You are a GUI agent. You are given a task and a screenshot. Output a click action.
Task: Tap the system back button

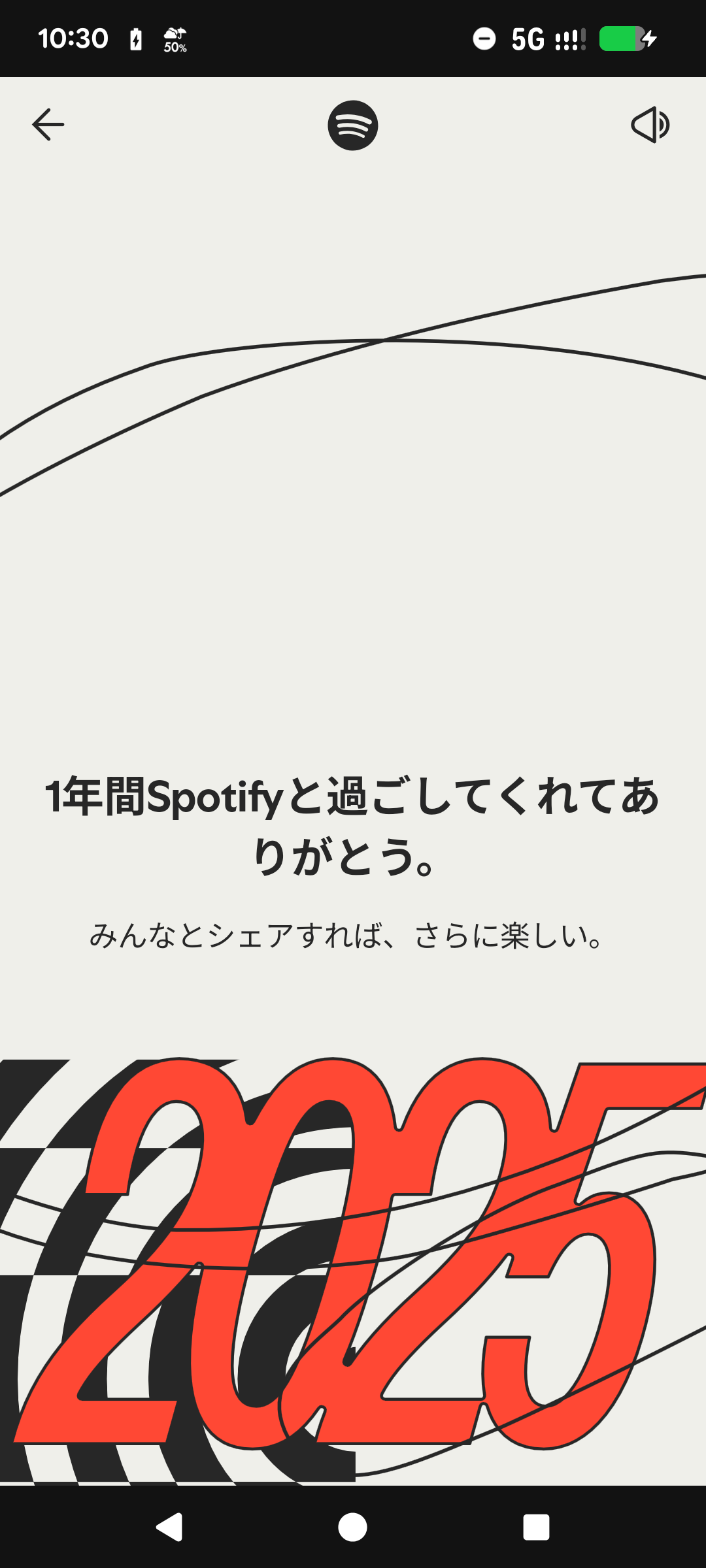pos(169,1527)
